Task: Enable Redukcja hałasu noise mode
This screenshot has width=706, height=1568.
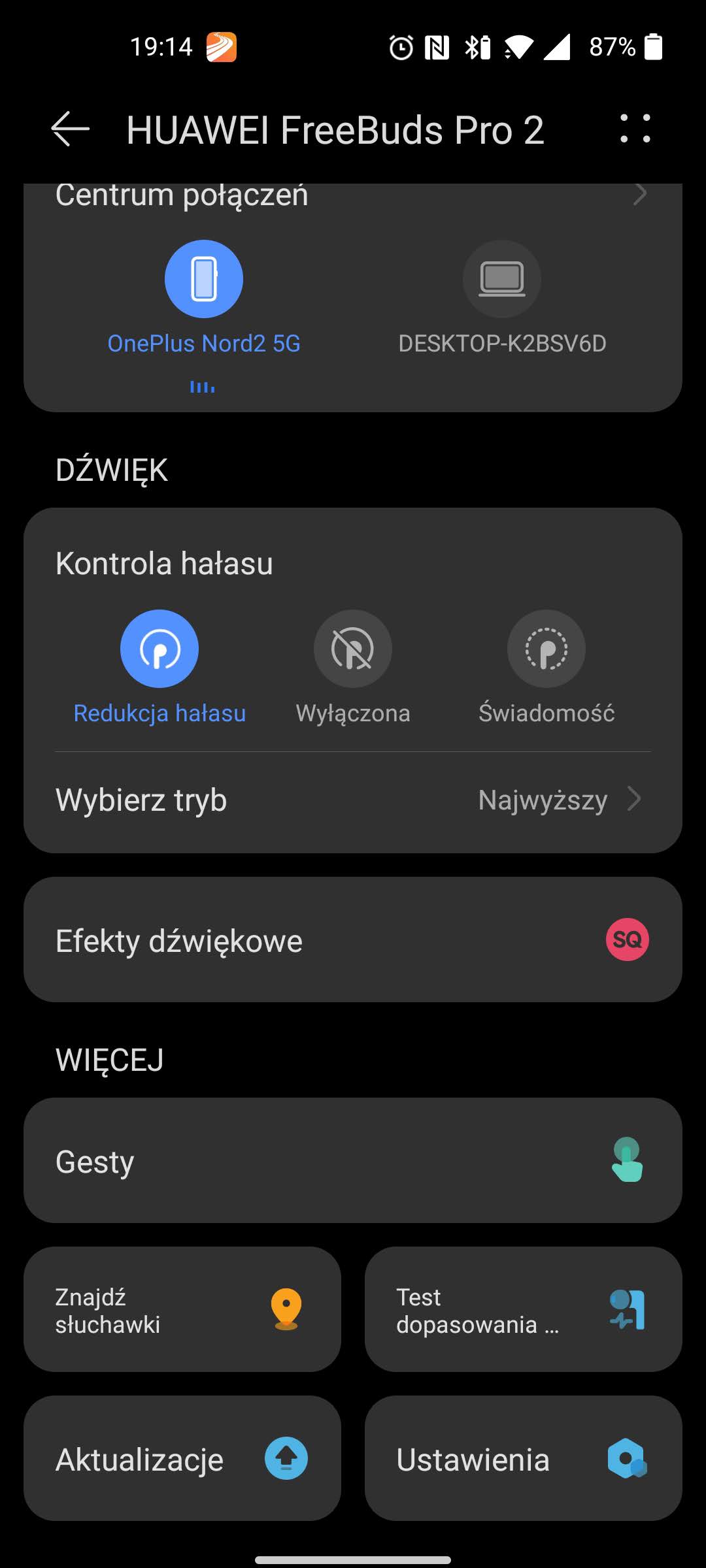Action: coord(160,649)
